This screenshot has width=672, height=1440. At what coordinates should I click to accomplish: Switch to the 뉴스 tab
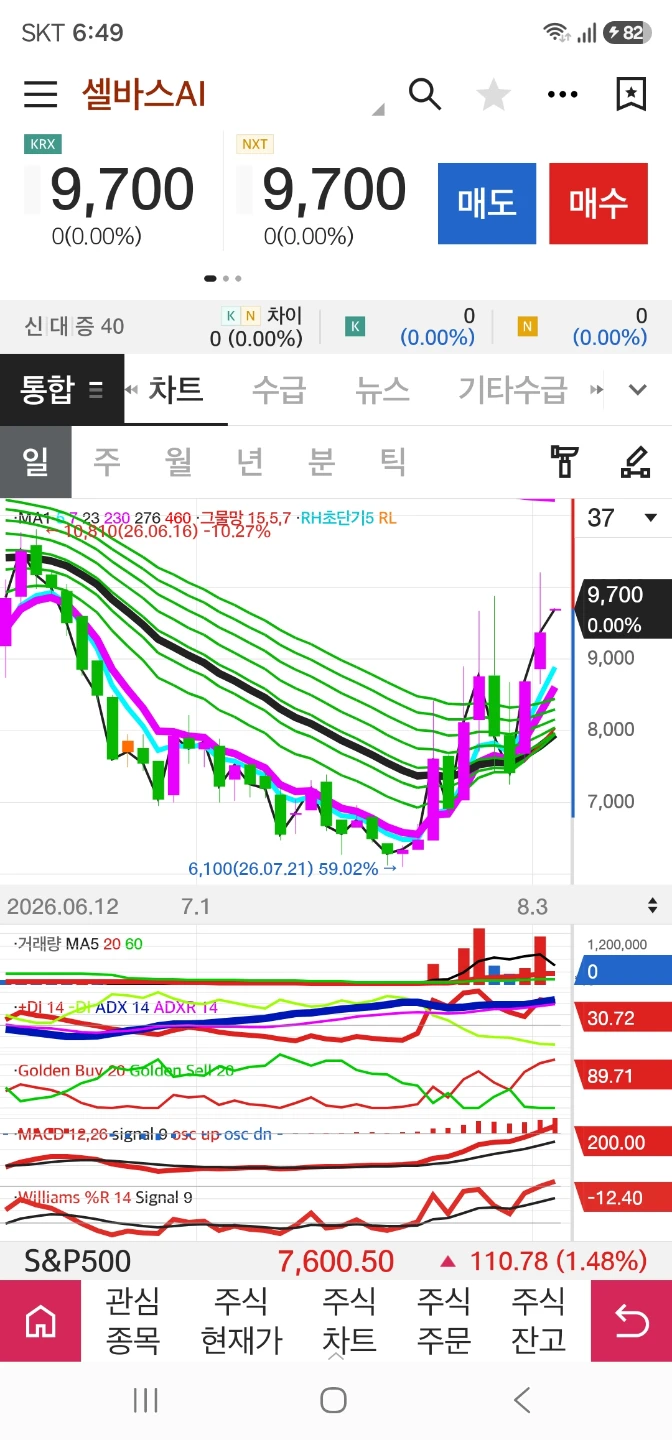383,389
